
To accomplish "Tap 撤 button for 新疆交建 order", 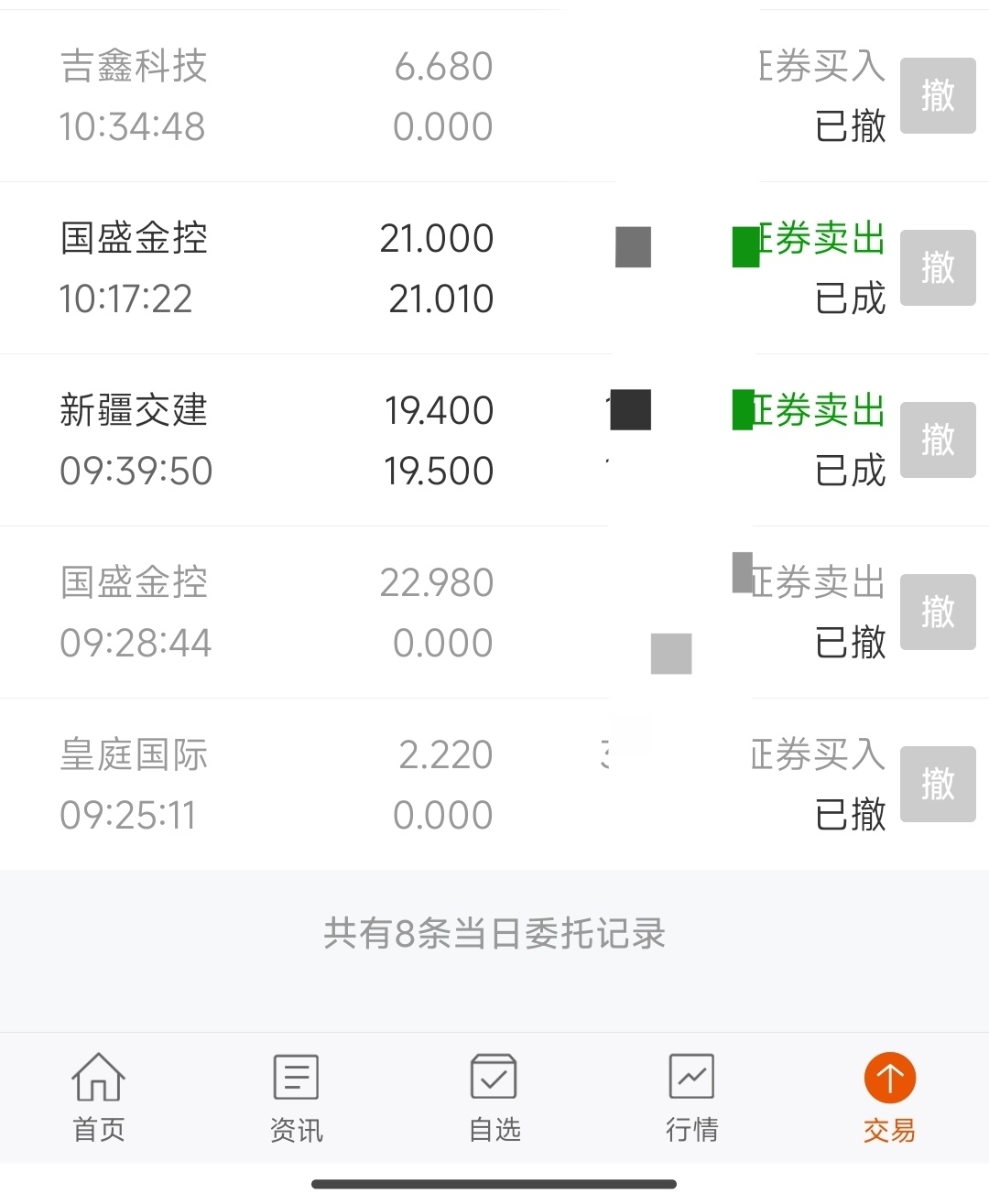I will click(x=938, y=439).
